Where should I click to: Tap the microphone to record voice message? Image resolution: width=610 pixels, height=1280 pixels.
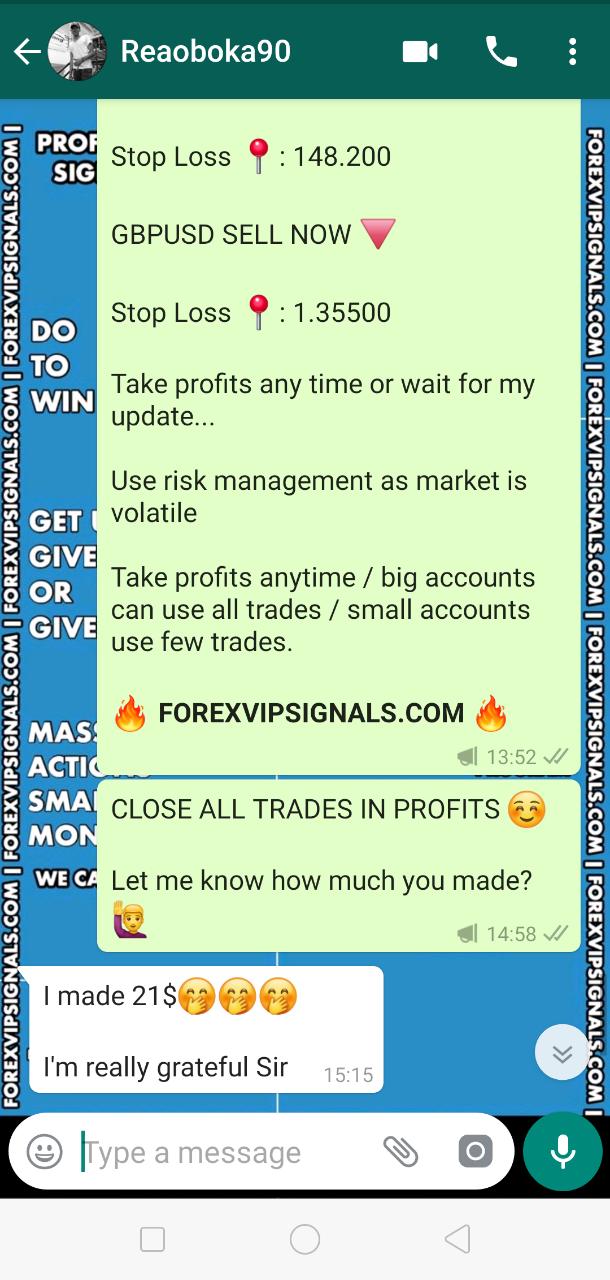[562, 1152]
